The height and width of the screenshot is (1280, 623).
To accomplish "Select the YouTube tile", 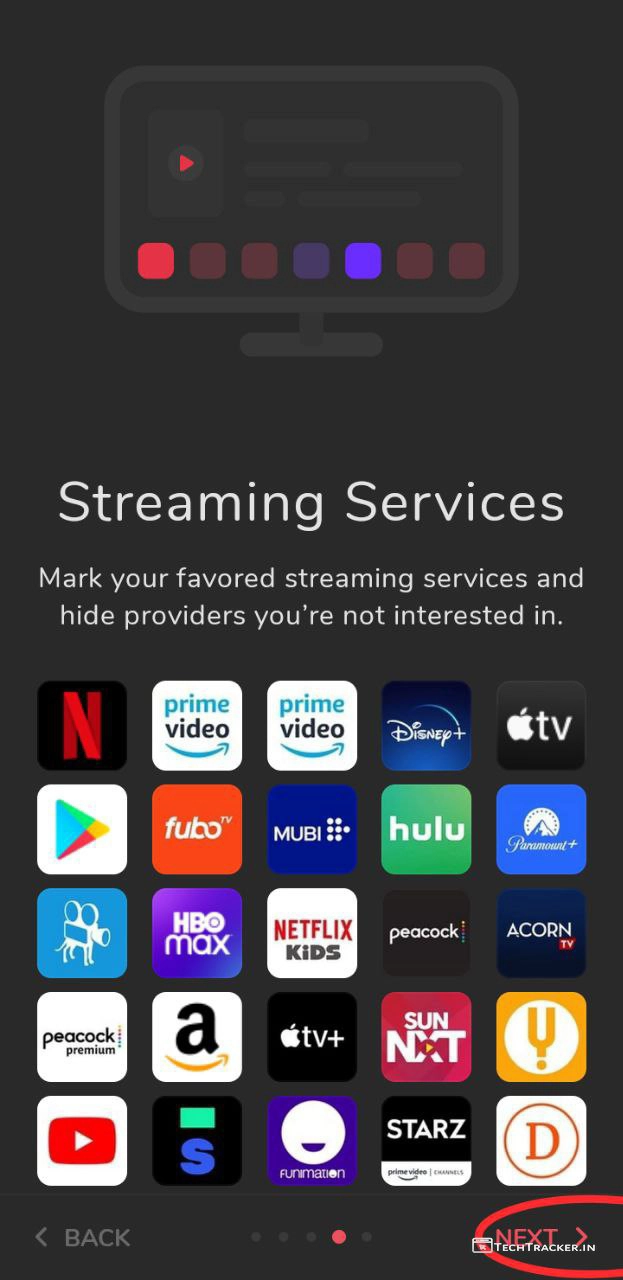I will tap(82, 1141).
